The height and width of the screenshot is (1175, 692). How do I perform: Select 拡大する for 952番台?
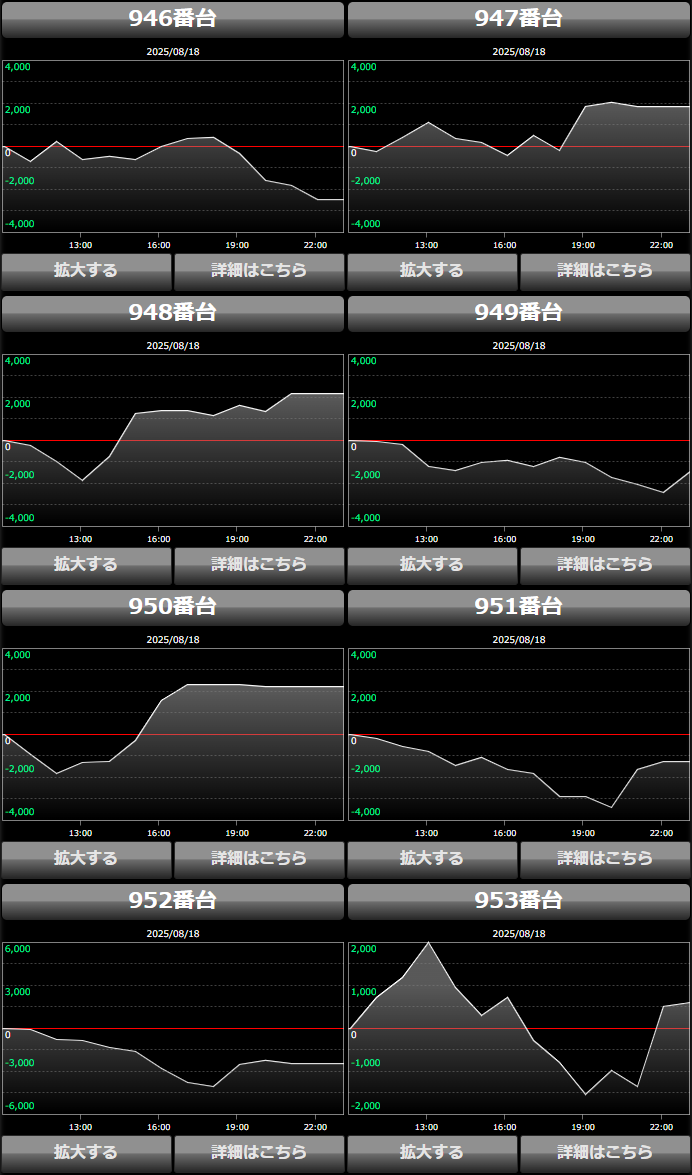click(x=86, y=1152)
